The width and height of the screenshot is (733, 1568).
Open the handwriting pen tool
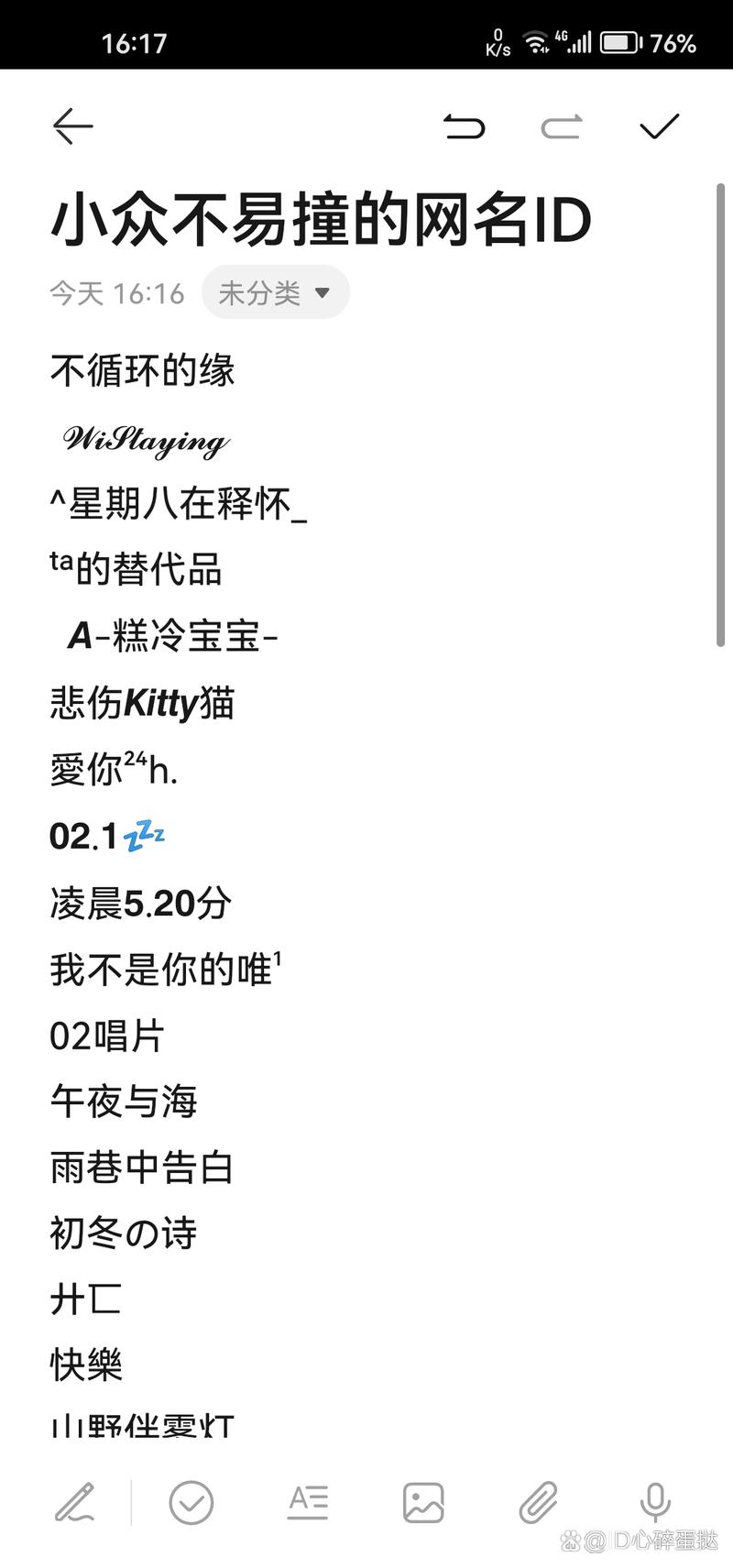click(x=75, y=1502)
